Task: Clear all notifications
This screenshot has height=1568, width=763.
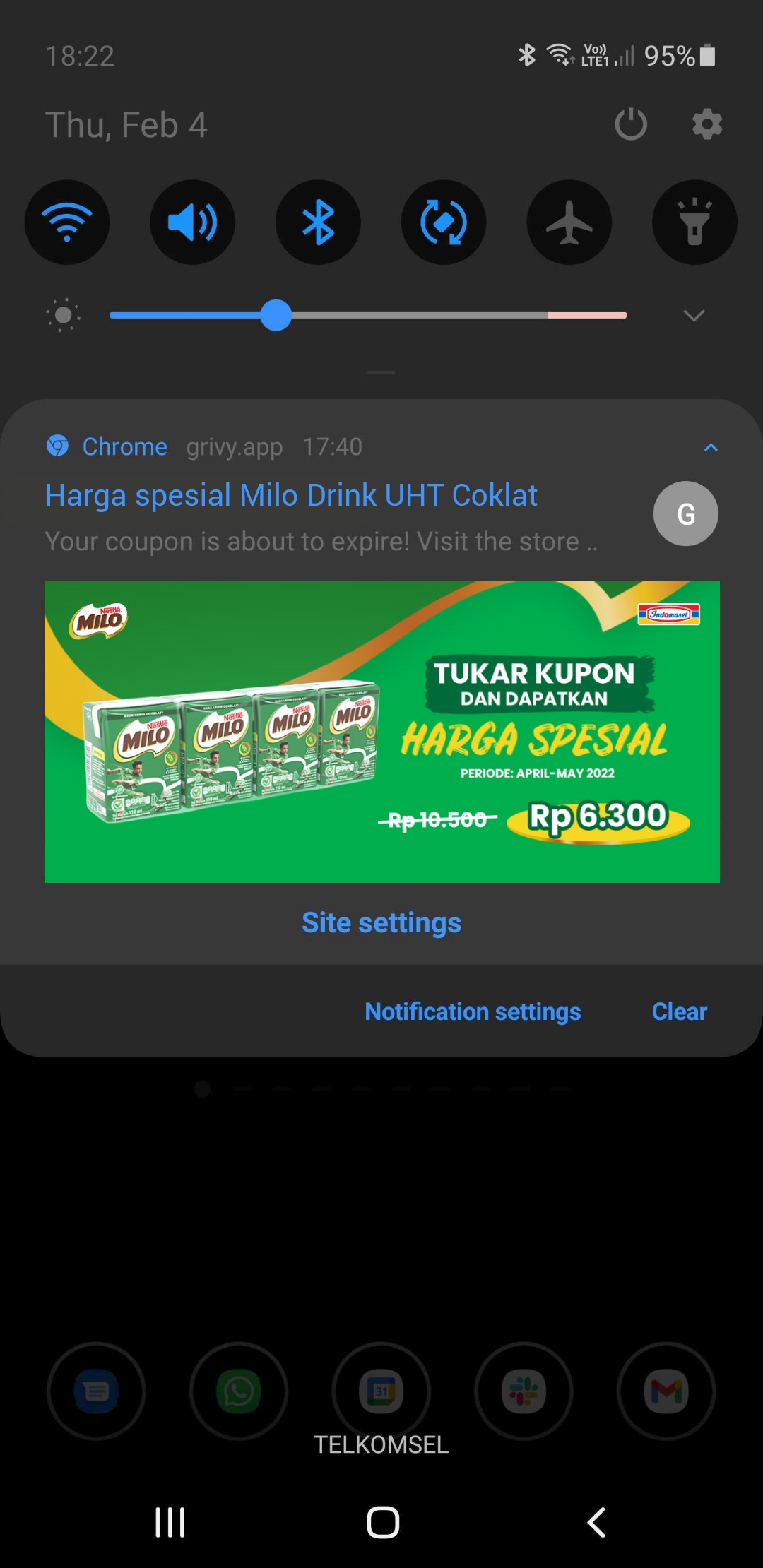Action: click(679, 1011)
